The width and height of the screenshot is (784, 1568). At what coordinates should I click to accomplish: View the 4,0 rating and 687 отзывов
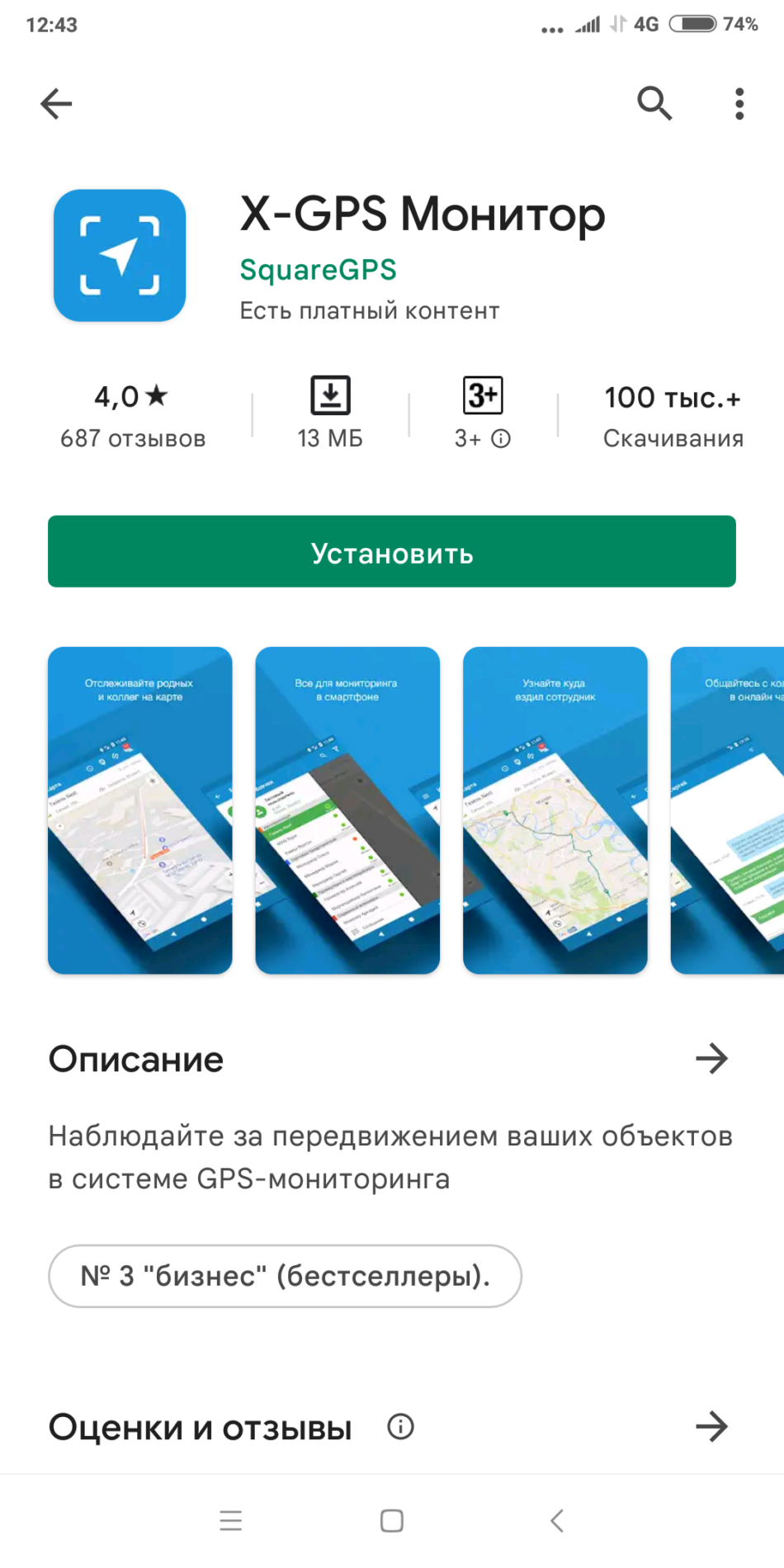click(132, 415)
